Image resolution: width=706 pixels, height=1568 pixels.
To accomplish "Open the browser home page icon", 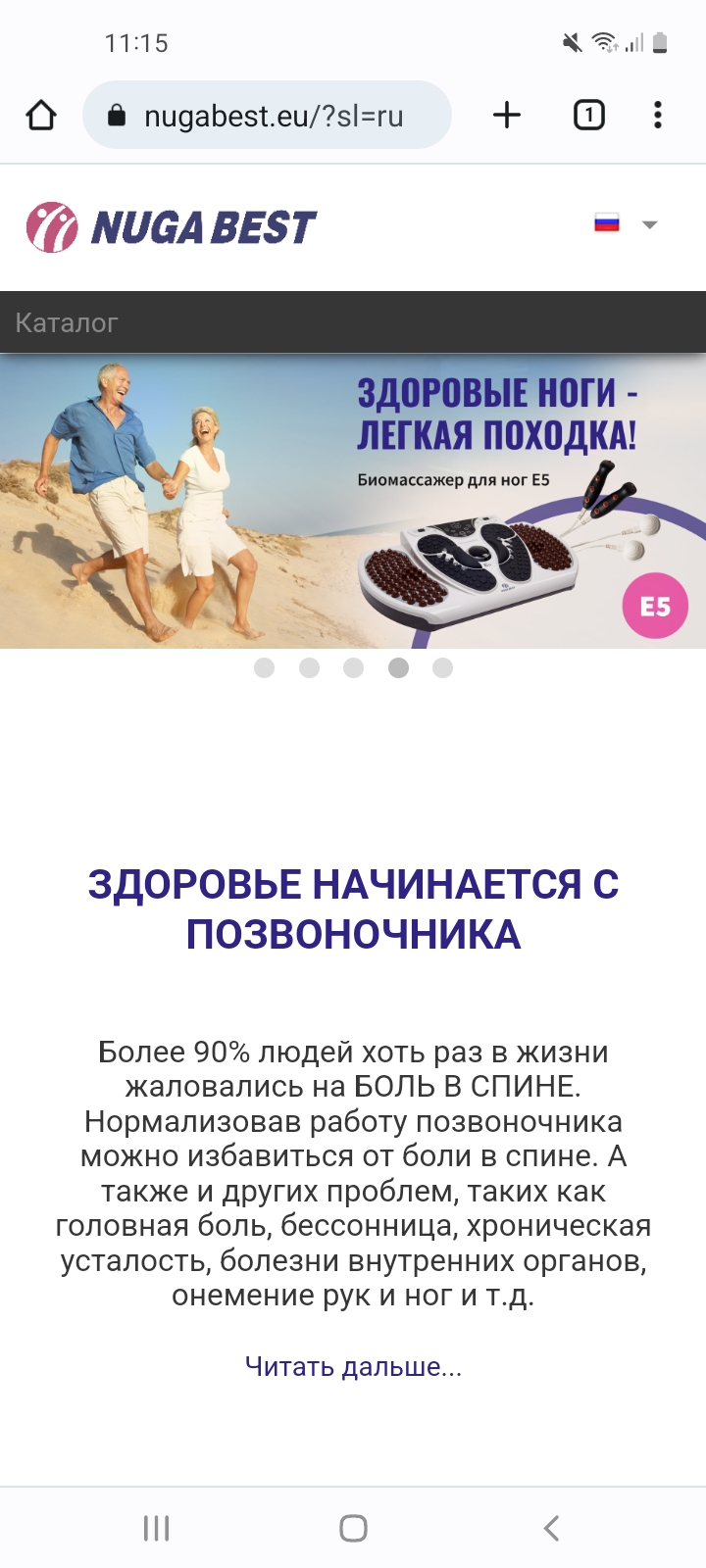I will 41,116.
